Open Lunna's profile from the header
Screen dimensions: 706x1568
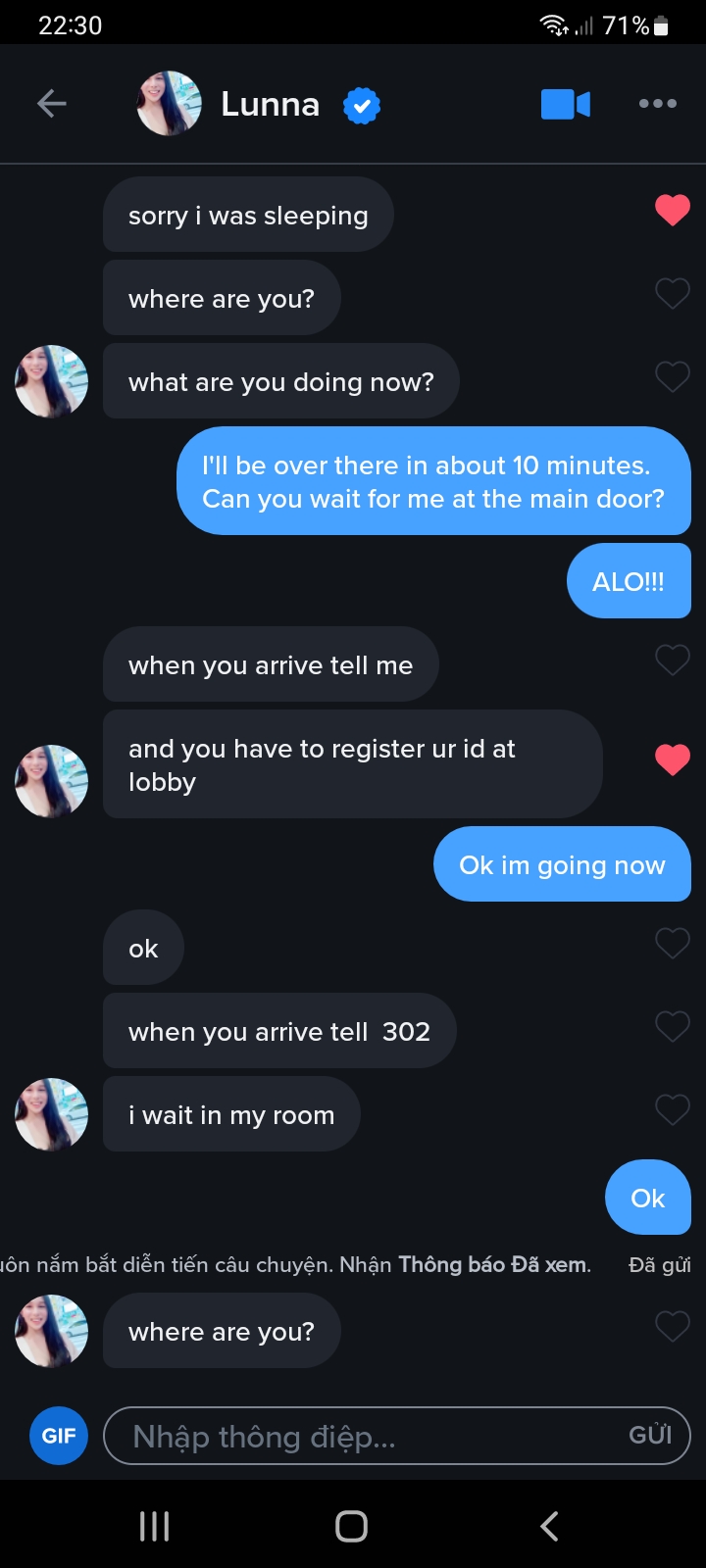tap(170, 103)
